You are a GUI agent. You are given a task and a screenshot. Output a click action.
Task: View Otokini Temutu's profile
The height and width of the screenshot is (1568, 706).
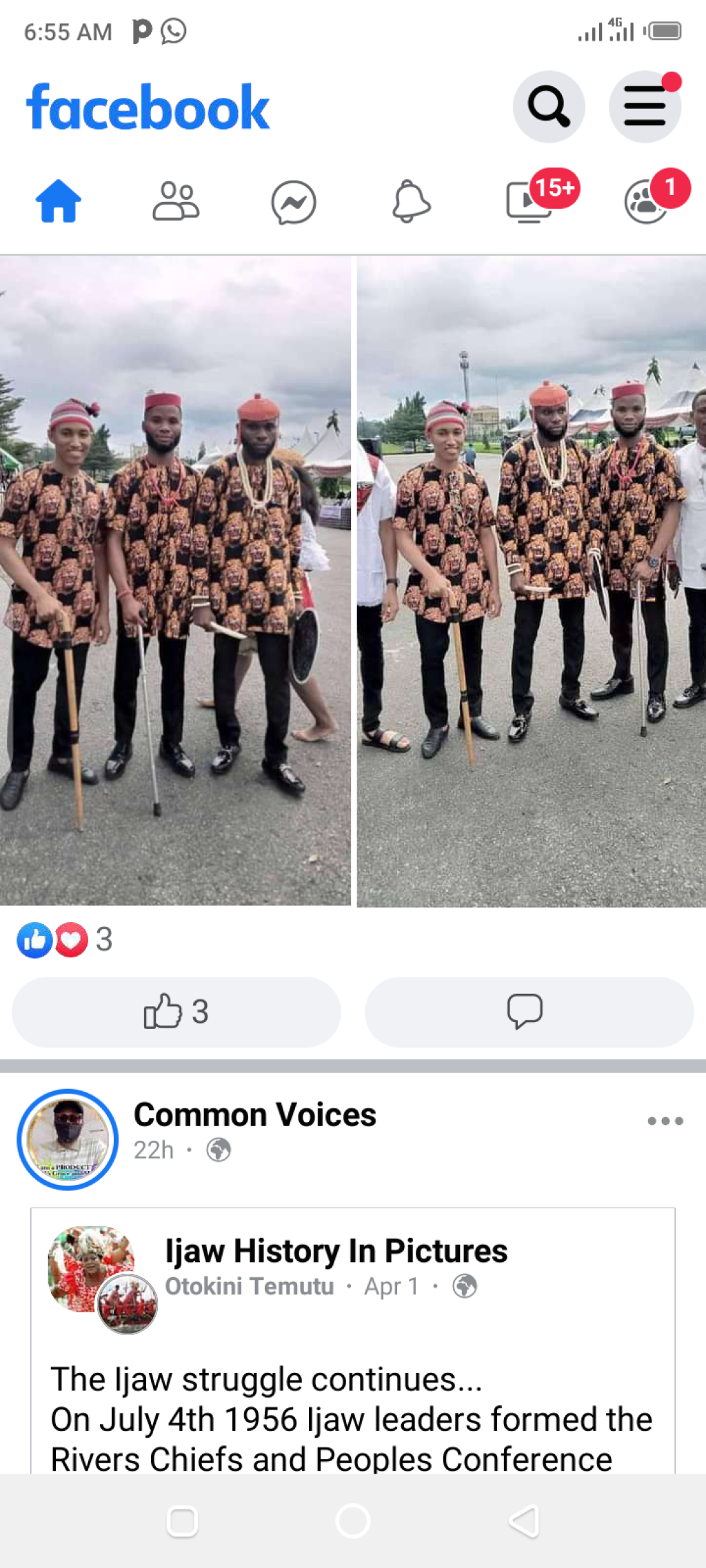pyautogui.click(x=249, y=1286)
